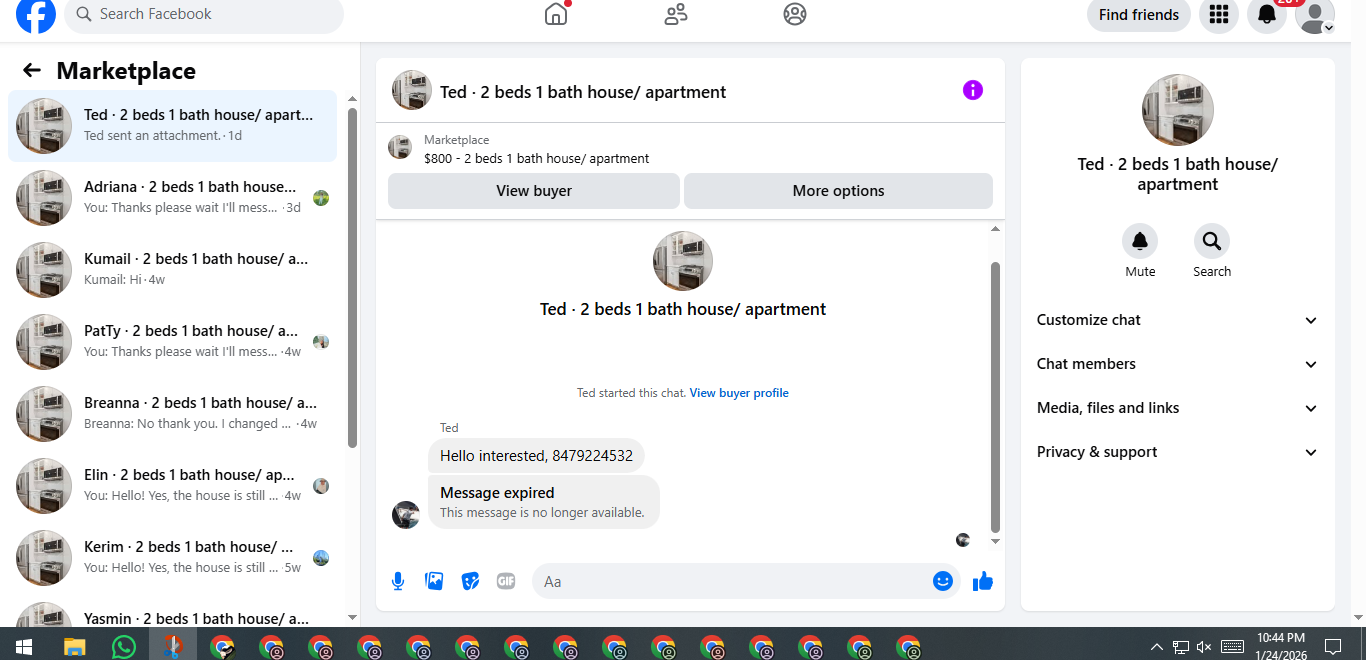Expand the Customize chat section
The width and height of the screenshot is (1366, 660).
click(x=1177, y=320)
